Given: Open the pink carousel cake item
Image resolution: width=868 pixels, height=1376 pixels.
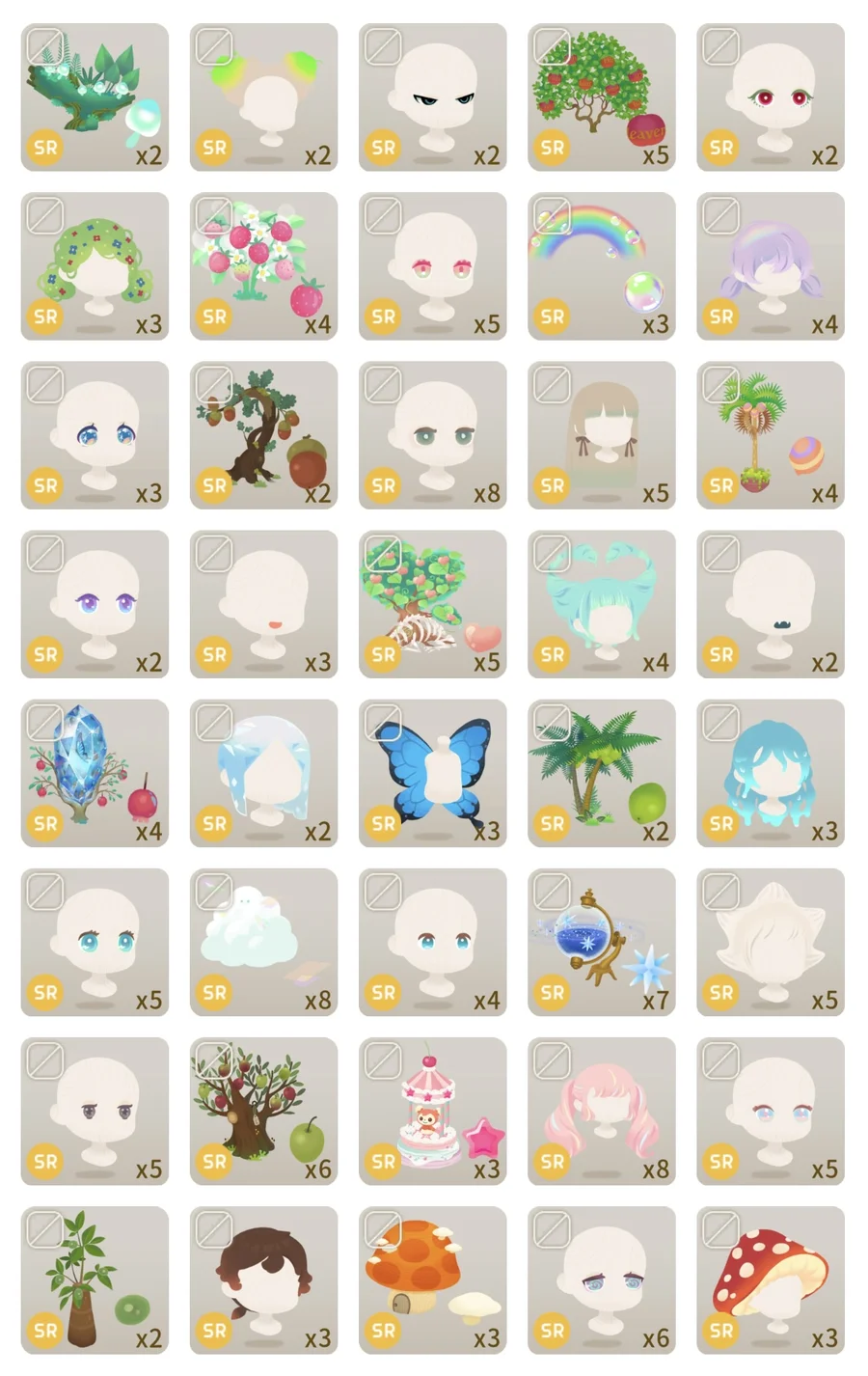Looking at the screenshot, I should tap(432, 1112).
